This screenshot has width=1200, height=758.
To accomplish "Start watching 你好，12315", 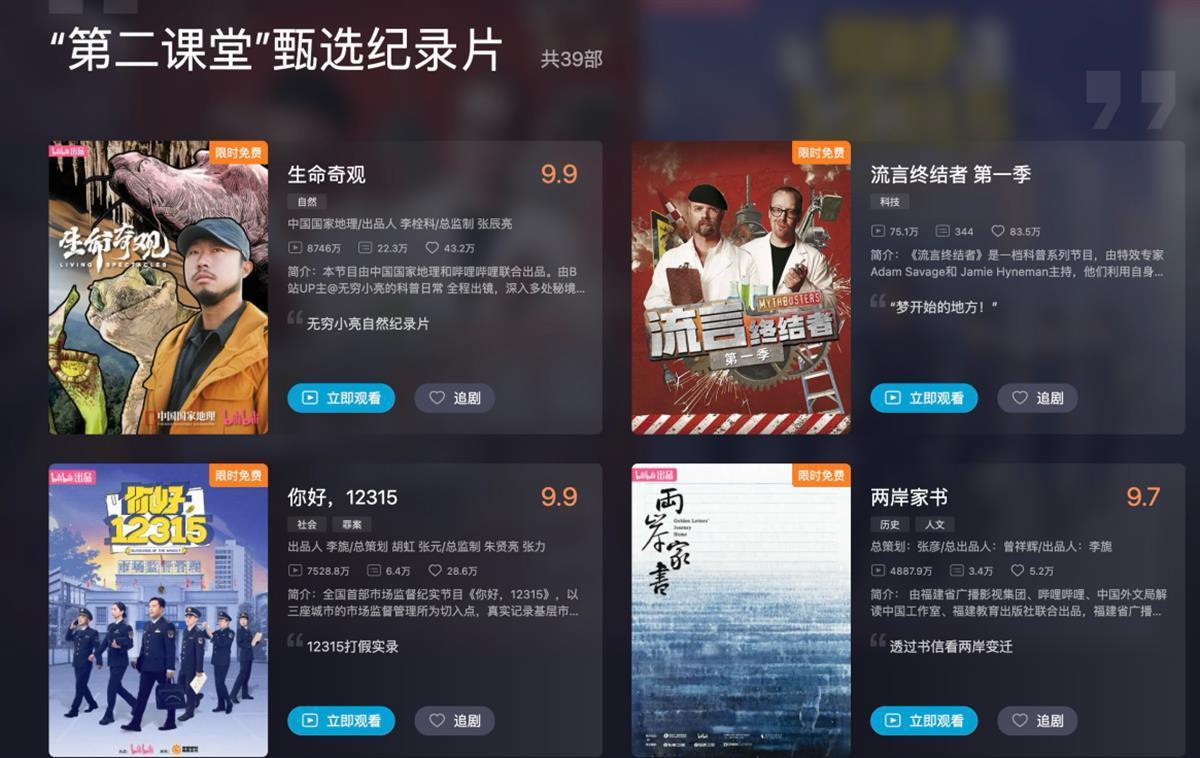I will click(341, 720).
